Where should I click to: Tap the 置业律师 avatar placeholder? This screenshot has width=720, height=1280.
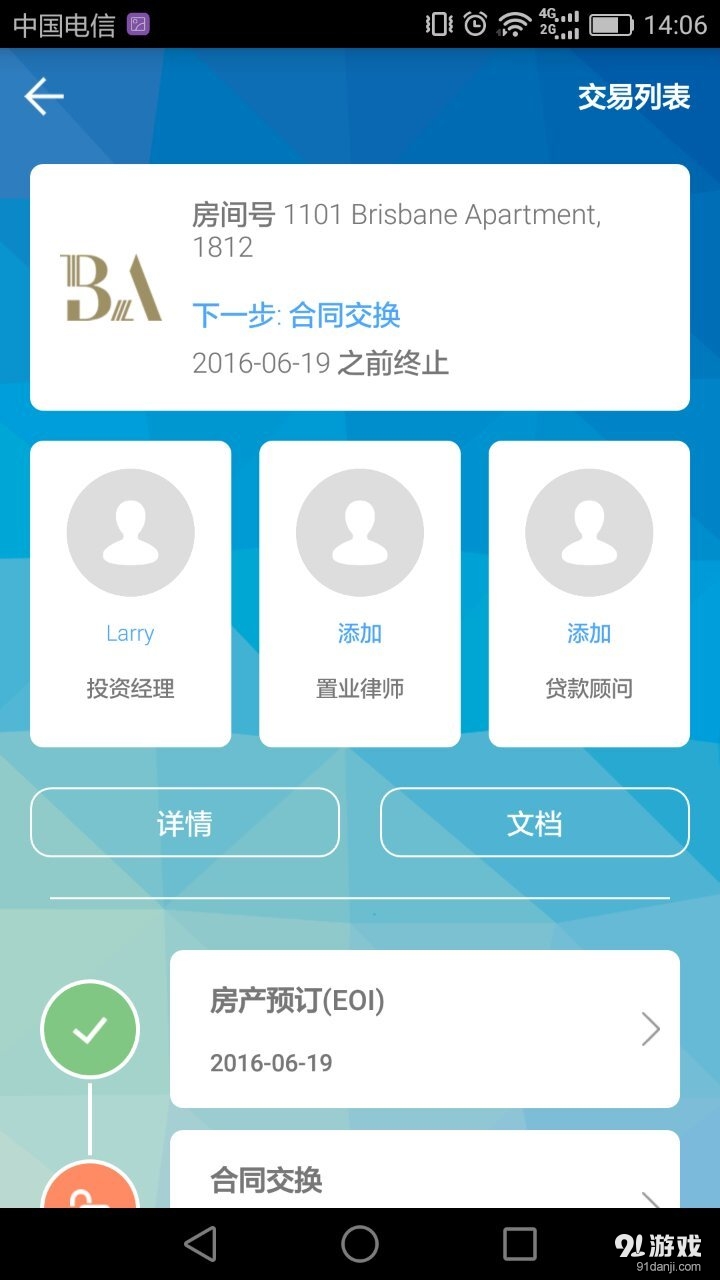click(359, 532)
